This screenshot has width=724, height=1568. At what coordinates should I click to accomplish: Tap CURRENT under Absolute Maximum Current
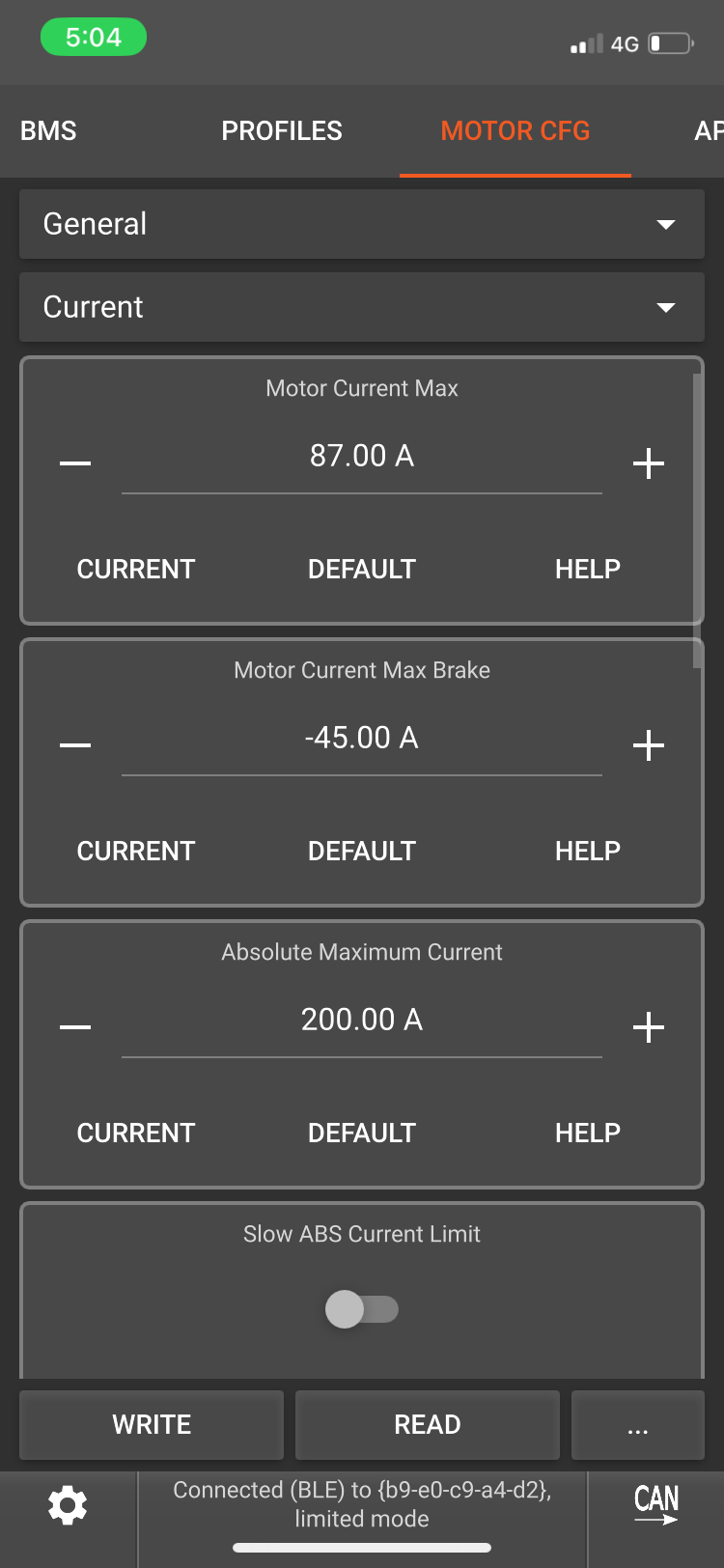tap(136, 1133)
